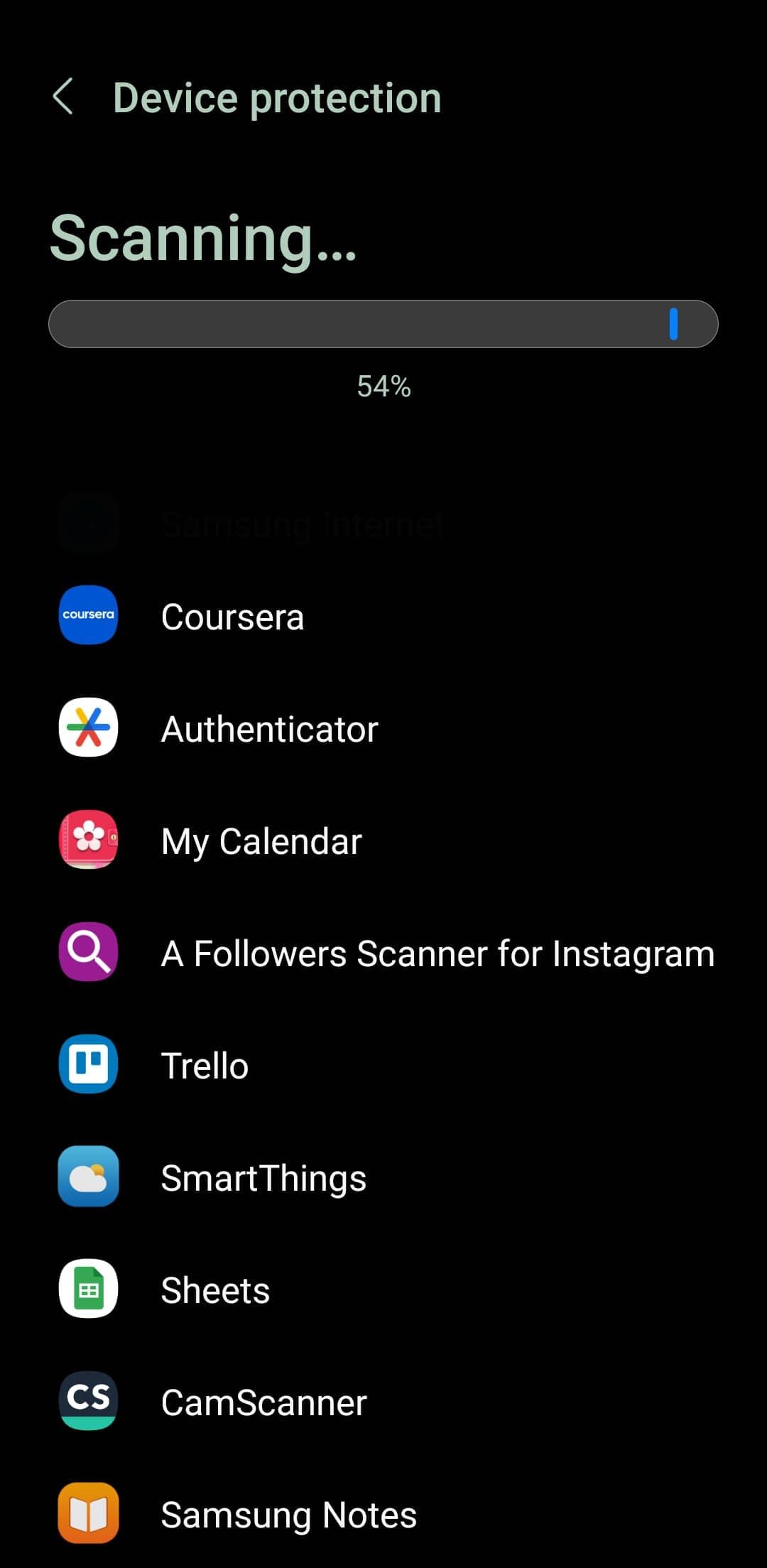
Task: Click the Authenticator label text
Action: pyautogui.click(x=270, y=728)
